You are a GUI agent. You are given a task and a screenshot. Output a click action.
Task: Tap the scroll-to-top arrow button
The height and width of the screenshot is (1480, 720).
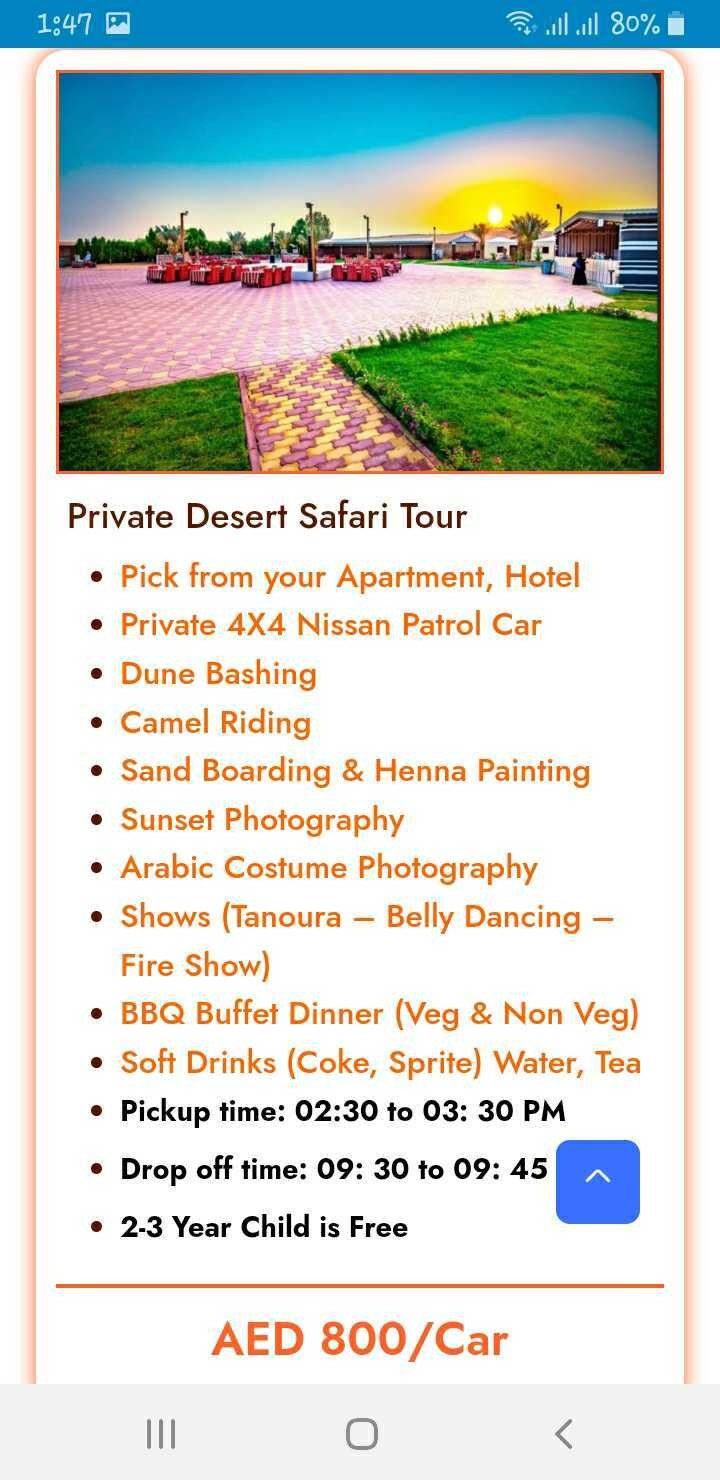(x=597, y=1181)
